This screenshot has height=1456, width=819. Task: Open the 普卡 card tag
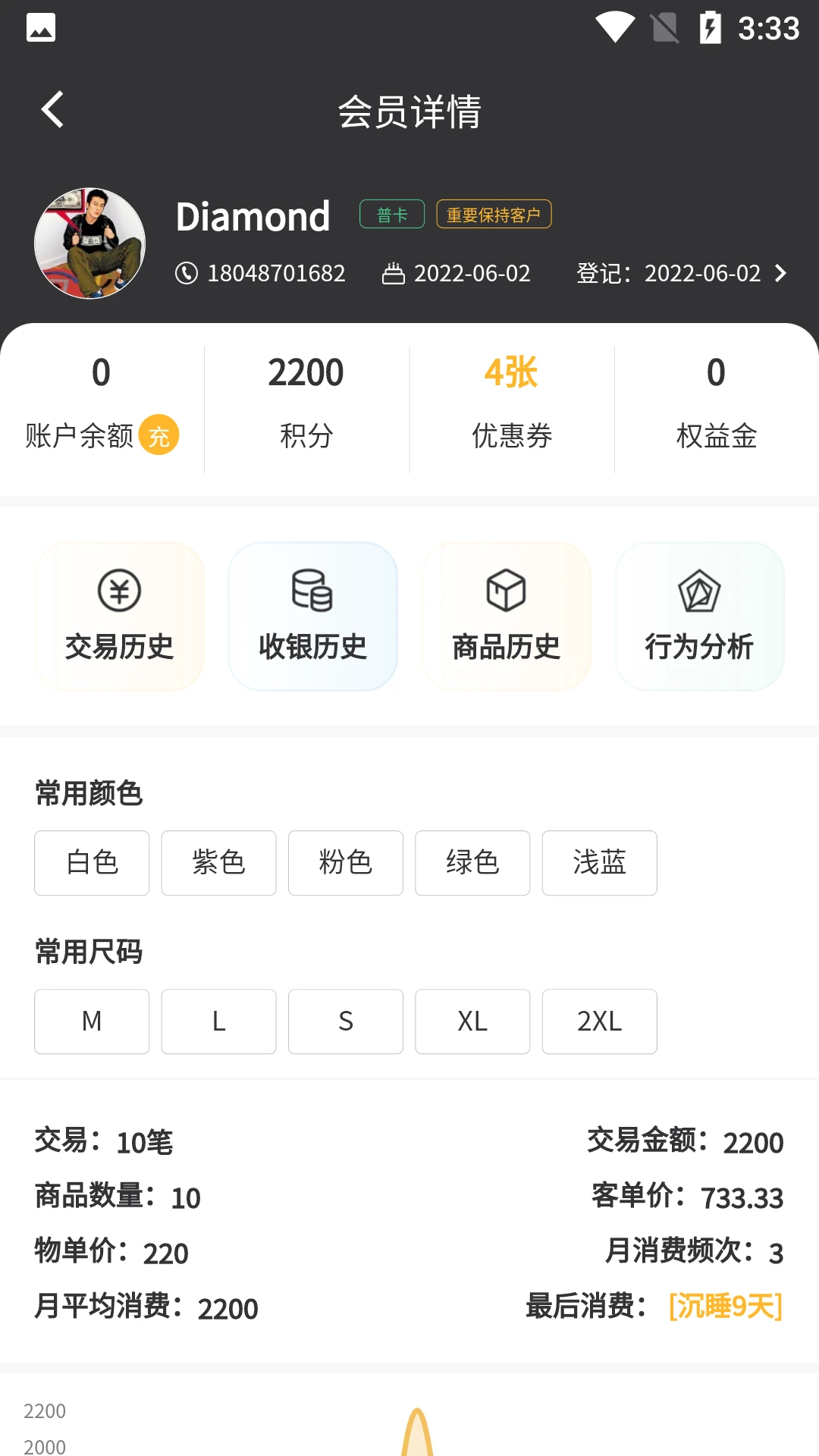pos(391,214)
